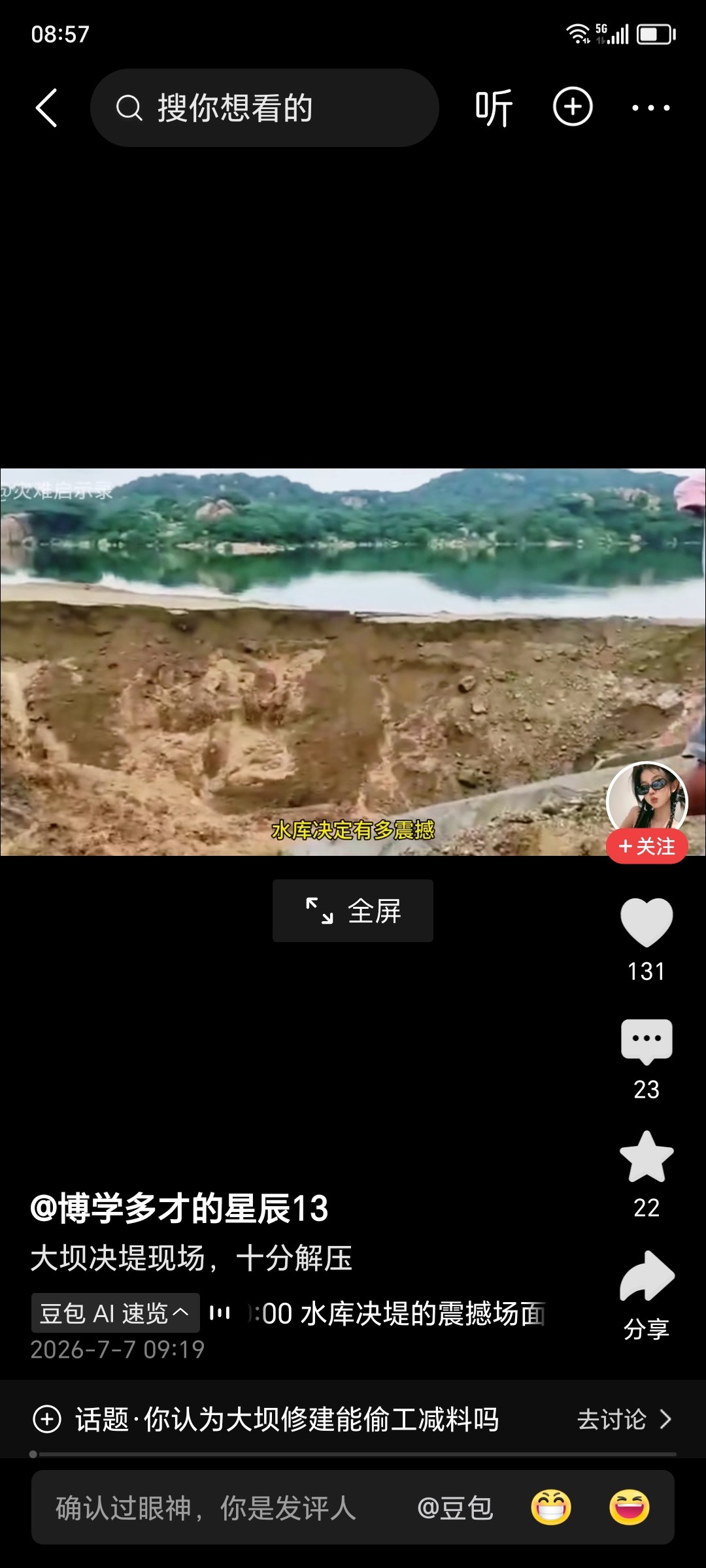The width and height of the screenshot is (706, 1568).
Task: Follow the creator via +关注
Action: 647,847
